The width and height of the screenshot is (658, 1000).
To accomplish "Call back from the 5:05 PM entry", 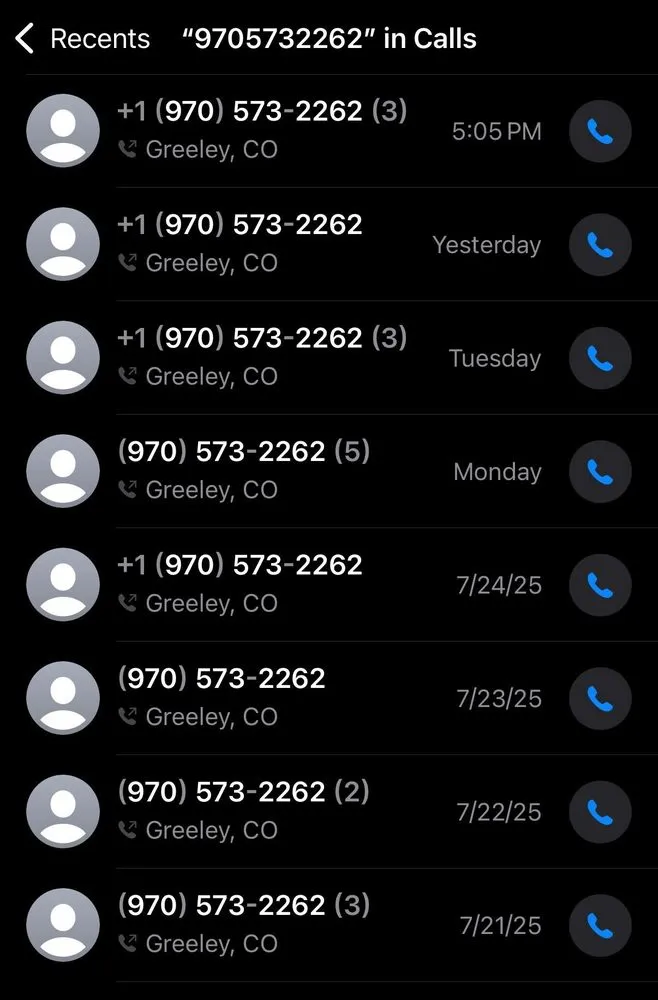I will pos(600,131).
